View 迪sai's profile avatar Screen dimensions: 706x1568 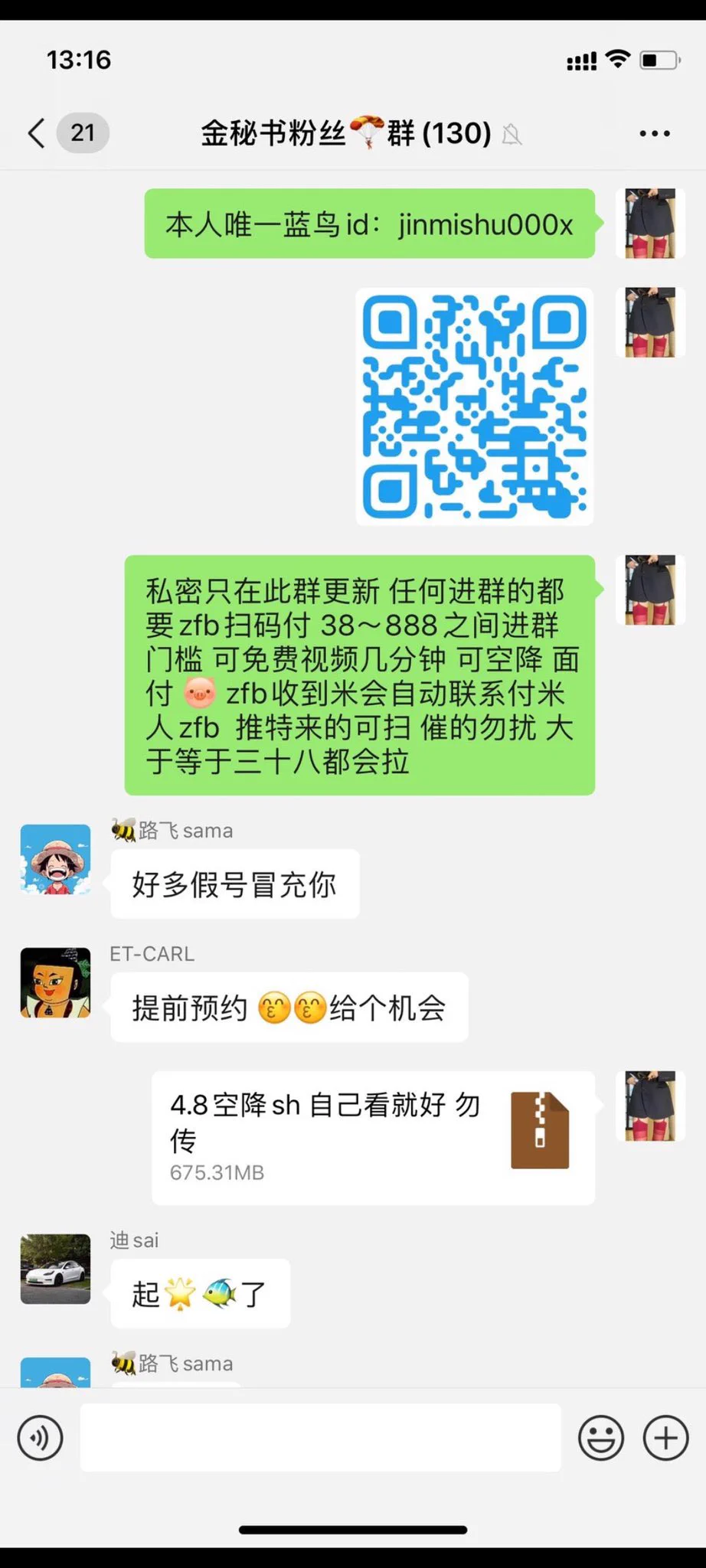[55, 1269]
